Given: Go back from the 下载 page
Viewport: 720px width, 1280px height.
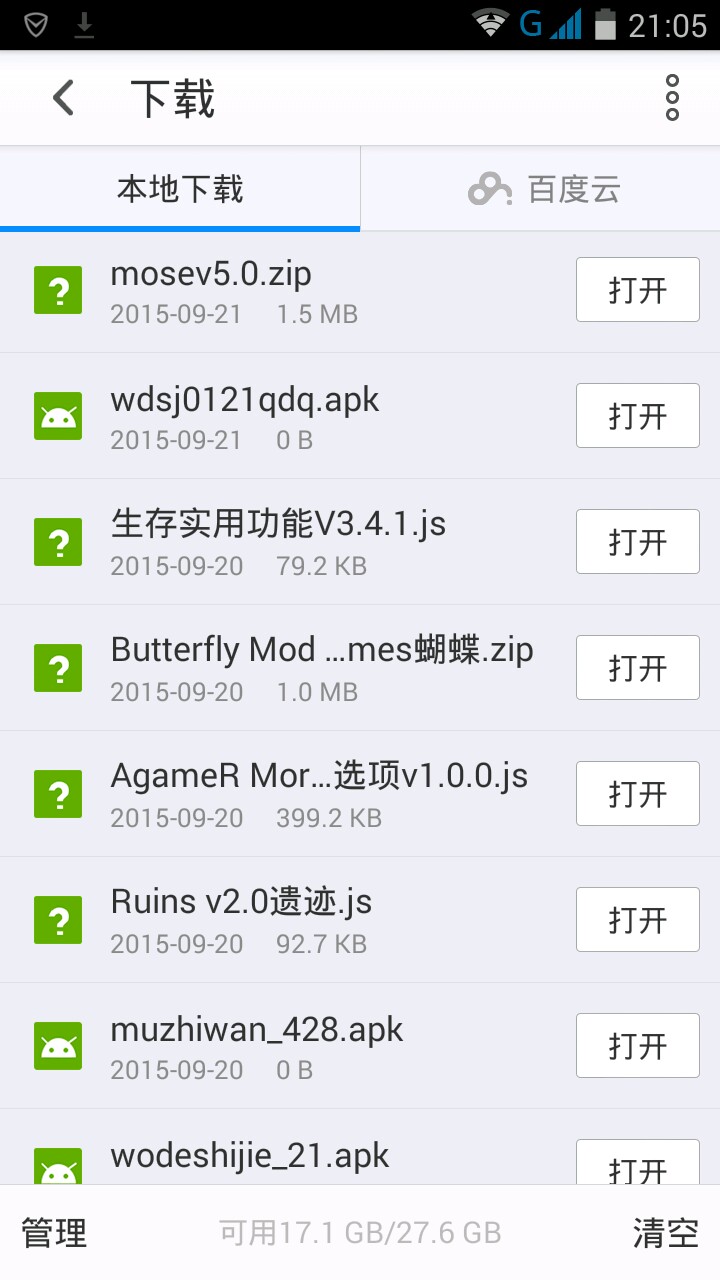Looking at the screenshot, I should (x=64, y=98).
